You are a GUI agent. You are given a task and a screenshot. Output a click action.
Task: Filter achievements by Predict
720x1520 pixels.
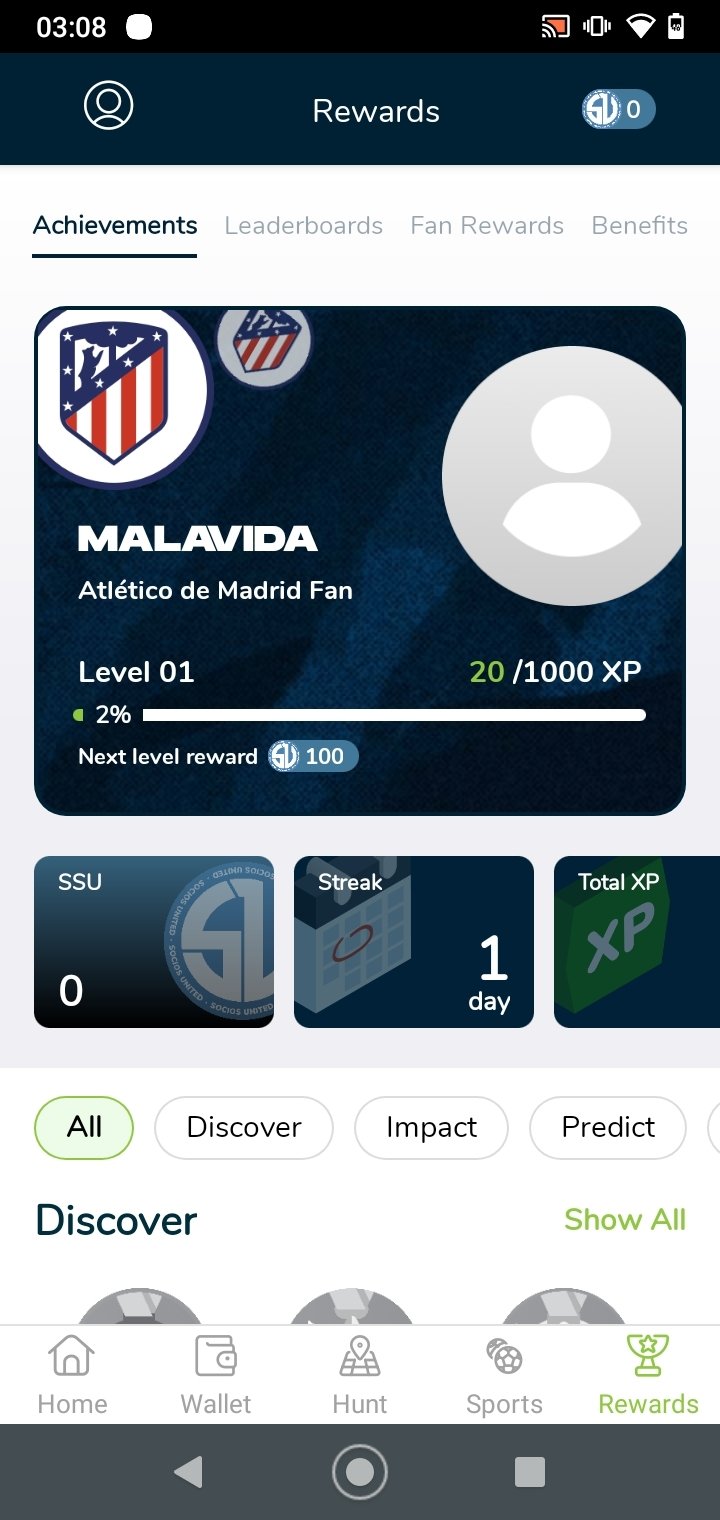(607, 1128)
